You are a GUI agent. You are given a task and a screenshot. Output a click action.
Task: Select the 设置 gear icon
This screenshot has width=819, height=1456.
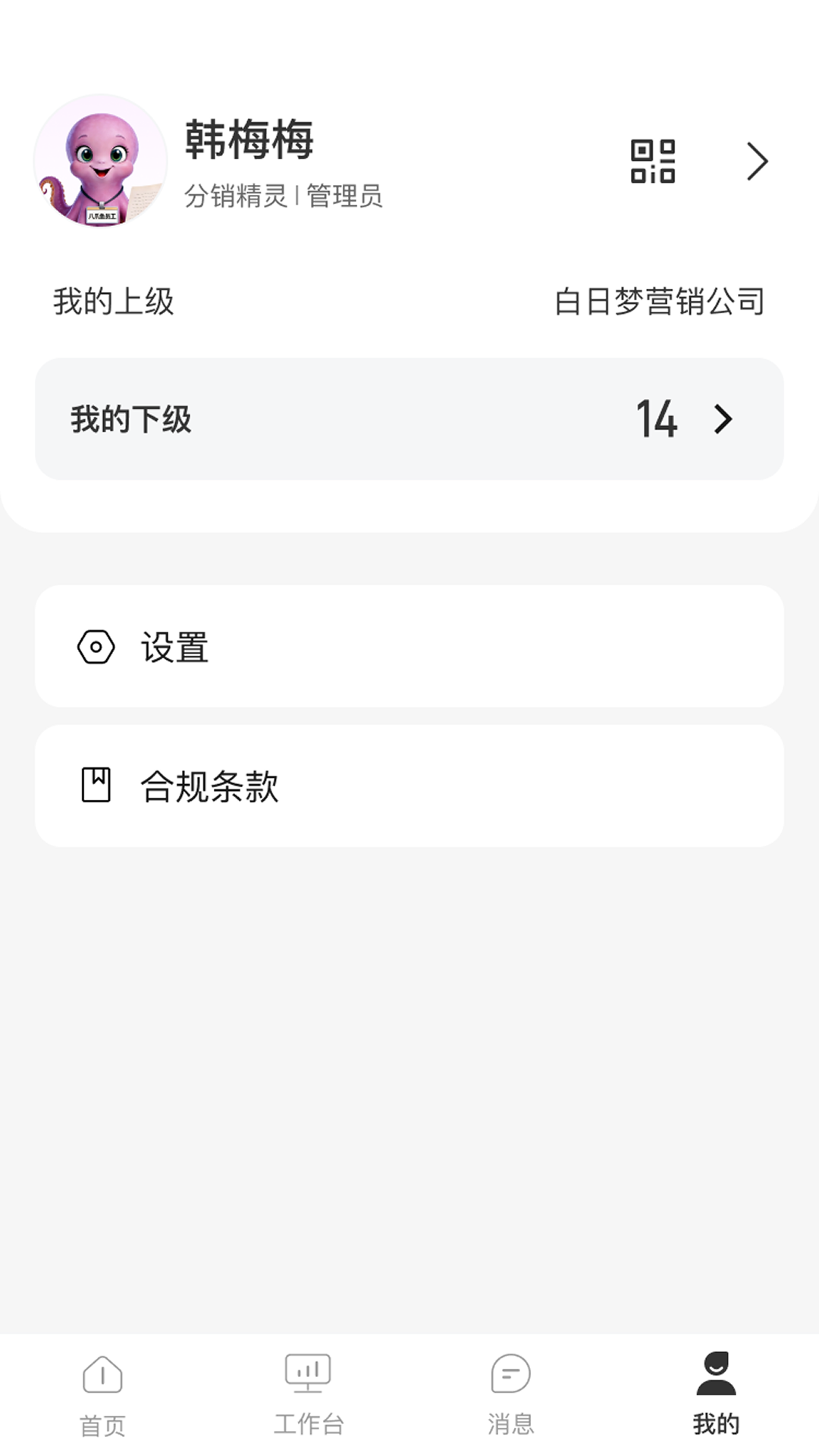(96, 646)
